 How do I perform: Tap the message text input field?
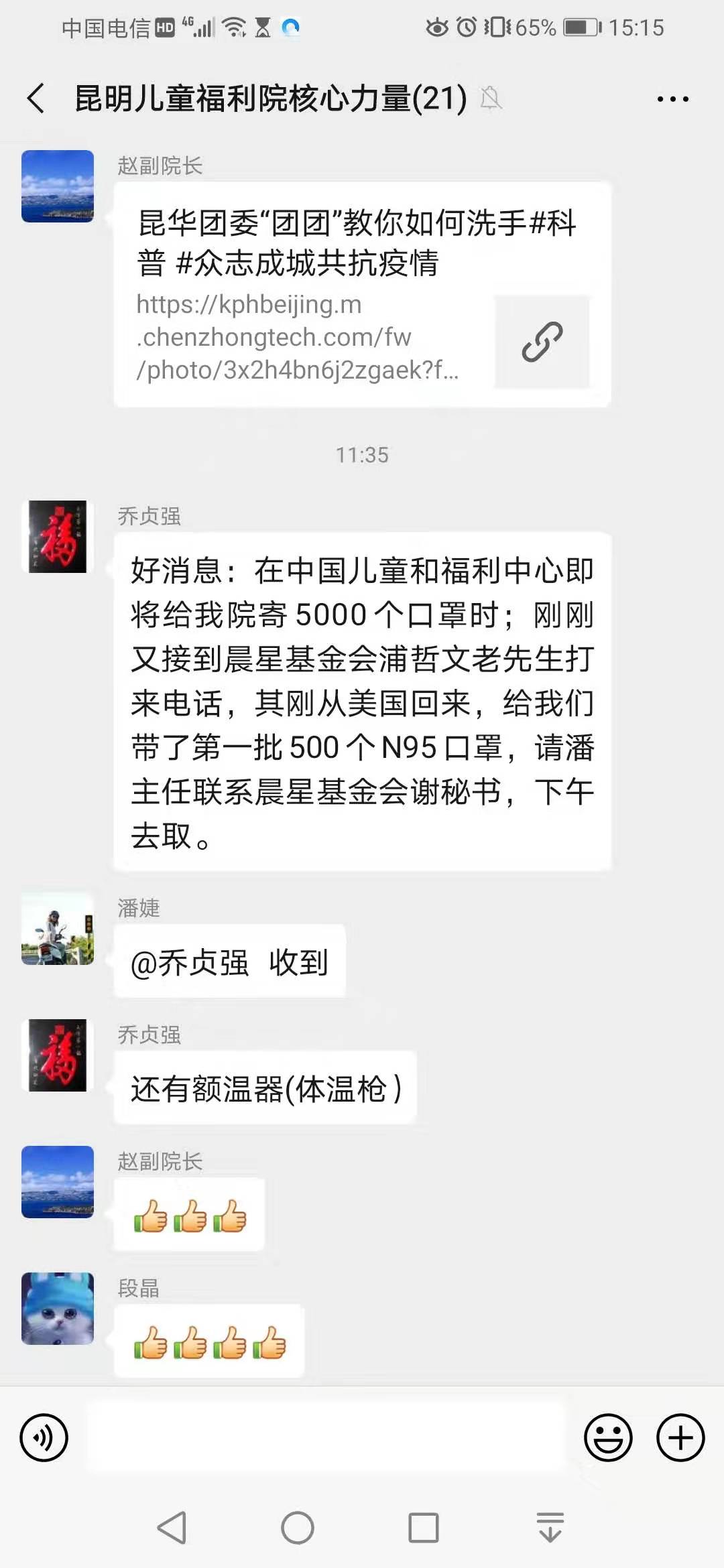coord(326,1437)
